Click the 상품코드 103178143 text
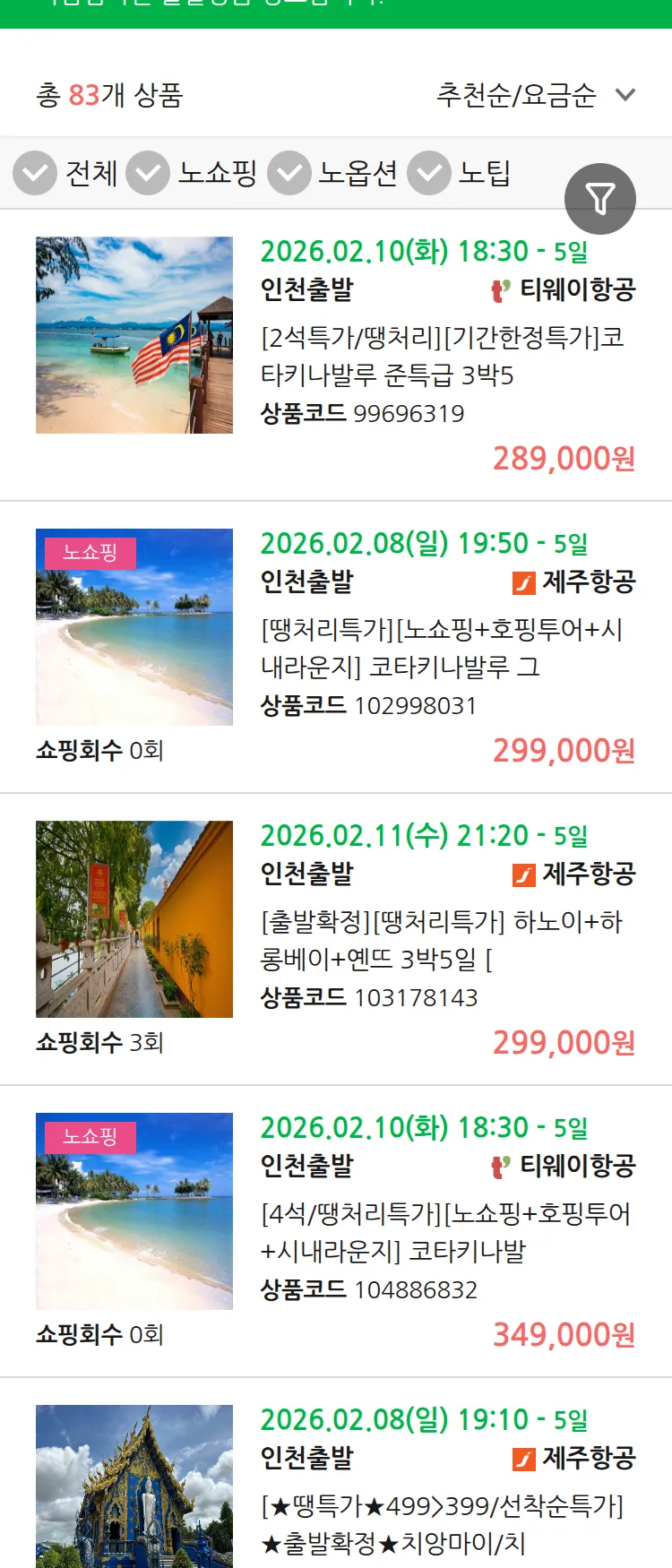This screenshot has height=1568, width=672. (370, 997)
